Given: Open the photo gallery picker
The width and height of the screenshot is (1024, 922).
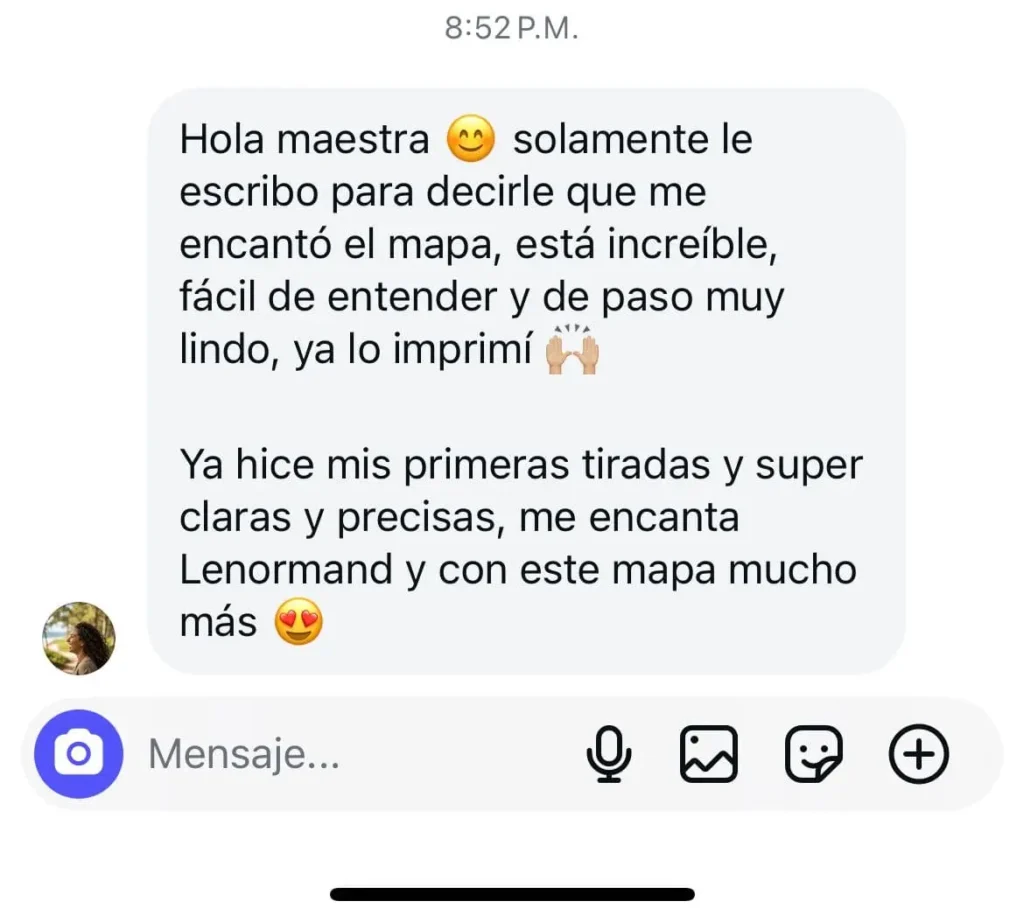Looking at the screenshot, I should coord(709,754).
